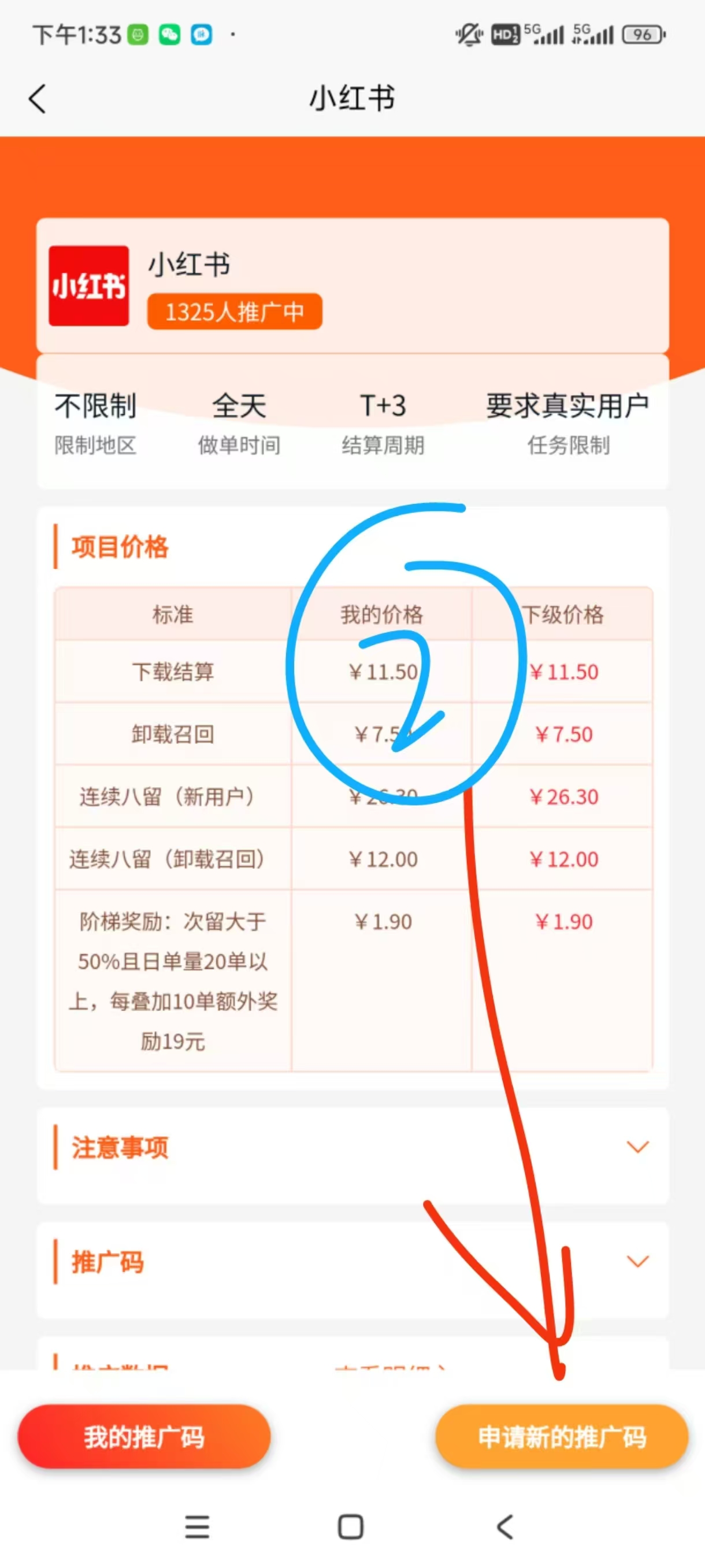Open 我的推广码 button

pos(144,1437)
